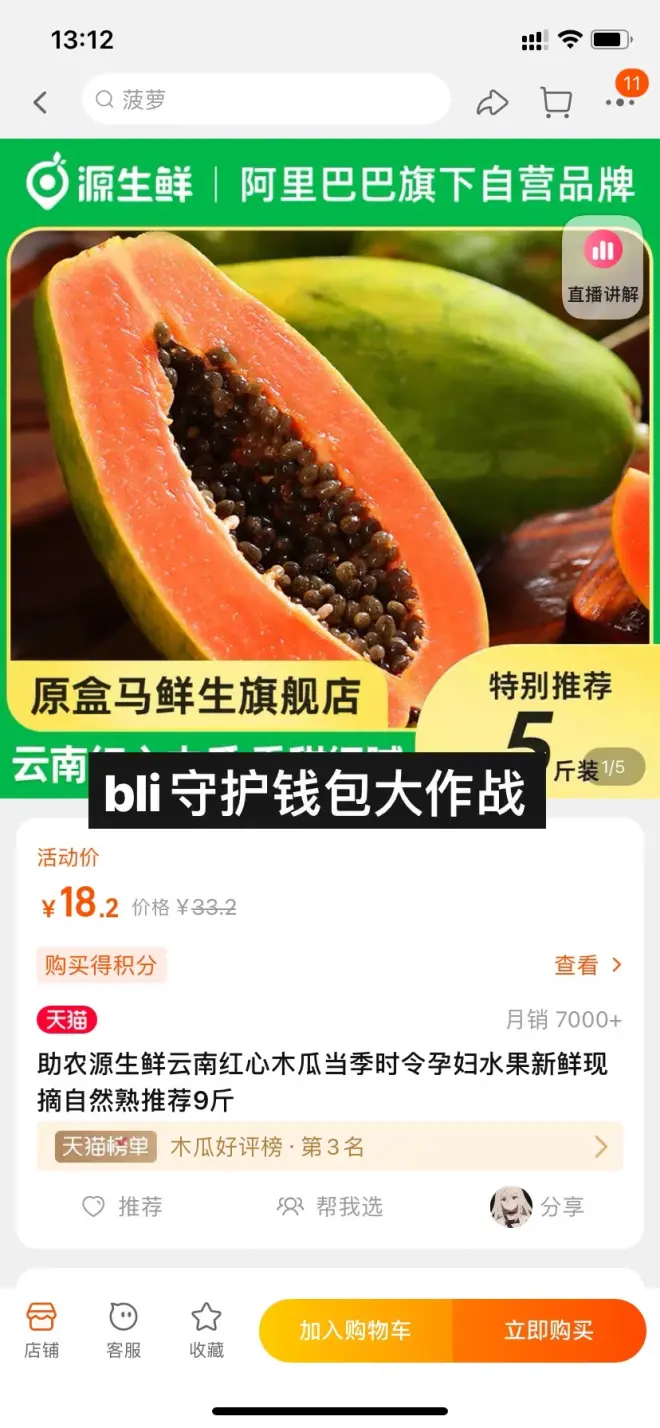This screenshot has width=660, height=1428.
Task: Tap the search box with 菠萝
Action: click(265, 100)
